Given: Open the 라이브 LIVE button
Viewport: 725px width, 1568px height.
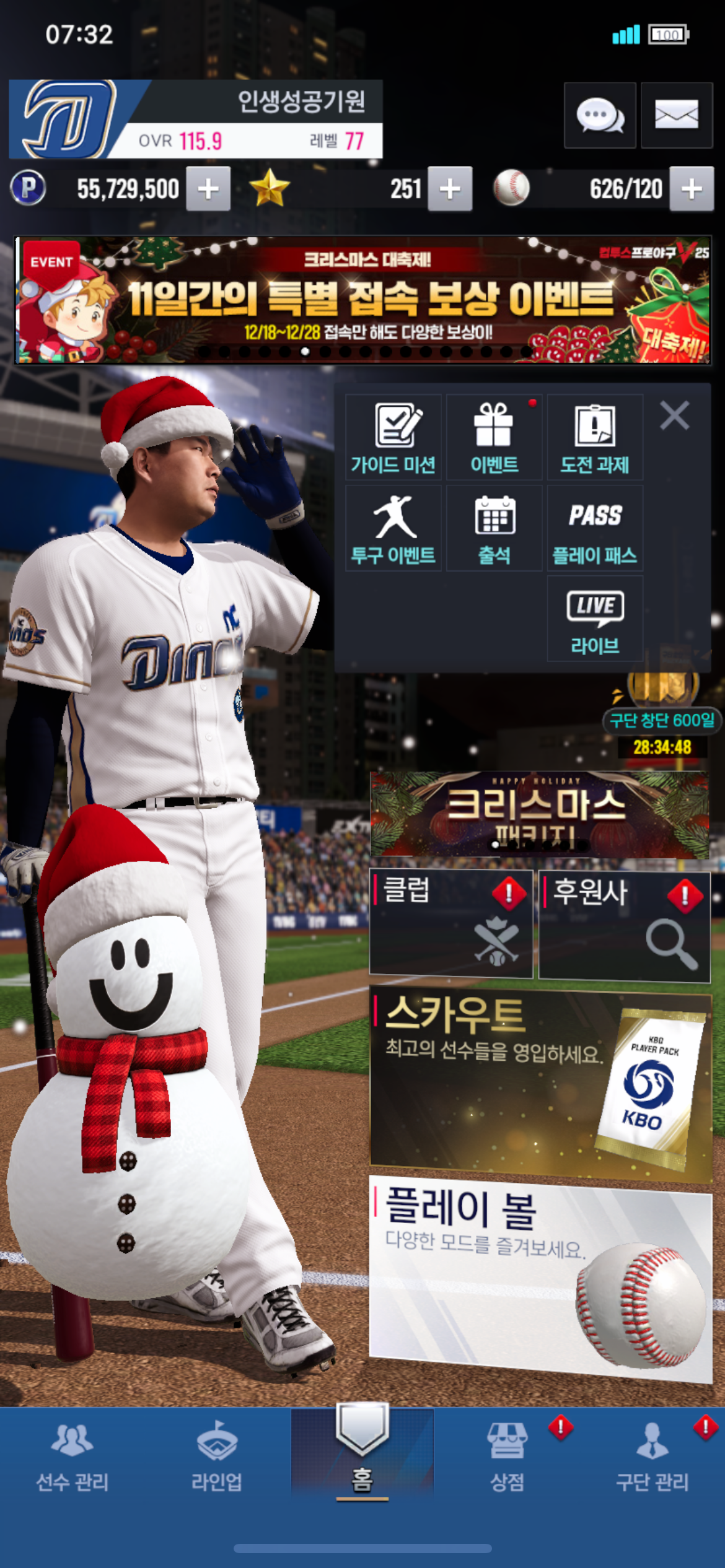Looking at the screenshot, I should tap(595, 619).
